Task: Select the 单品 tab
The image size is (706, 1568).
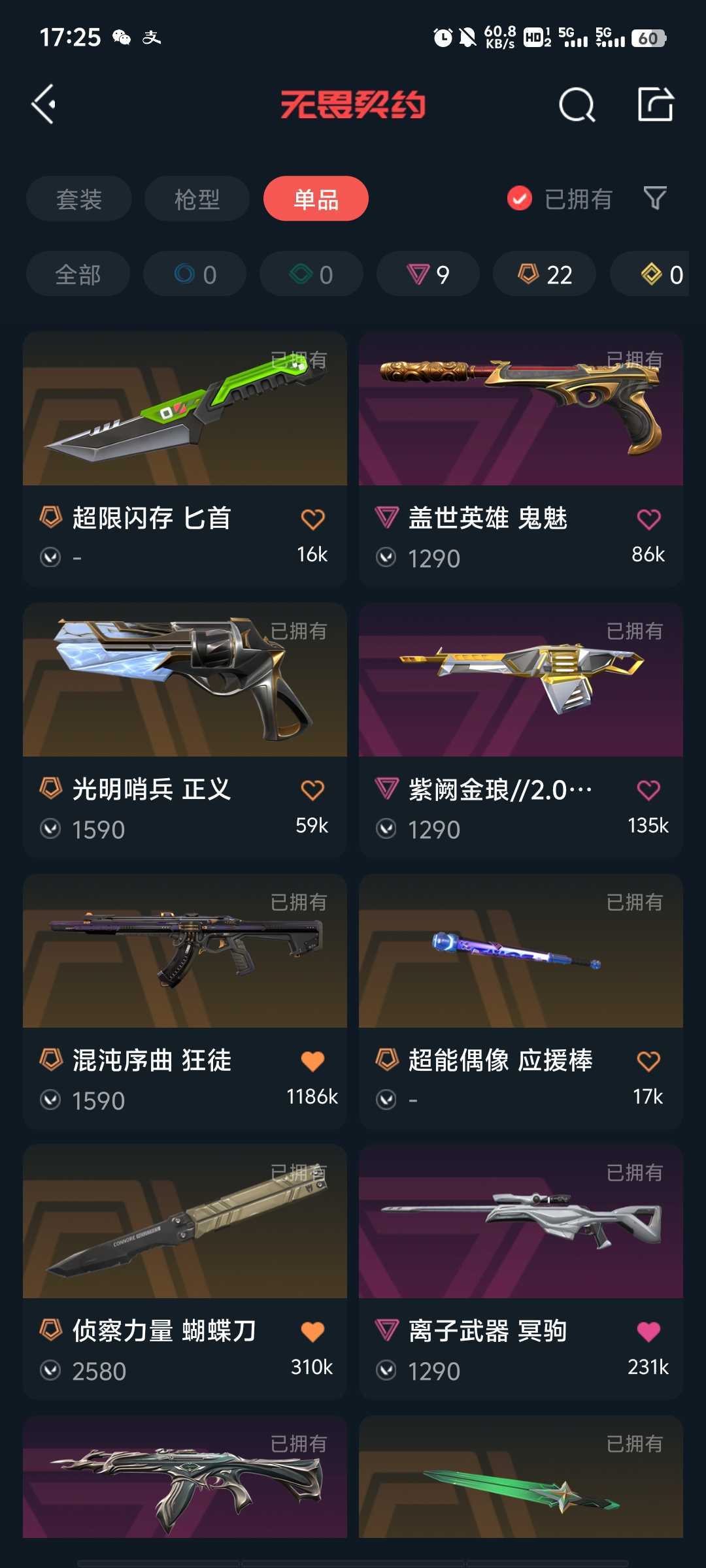Action: (316, 199)
